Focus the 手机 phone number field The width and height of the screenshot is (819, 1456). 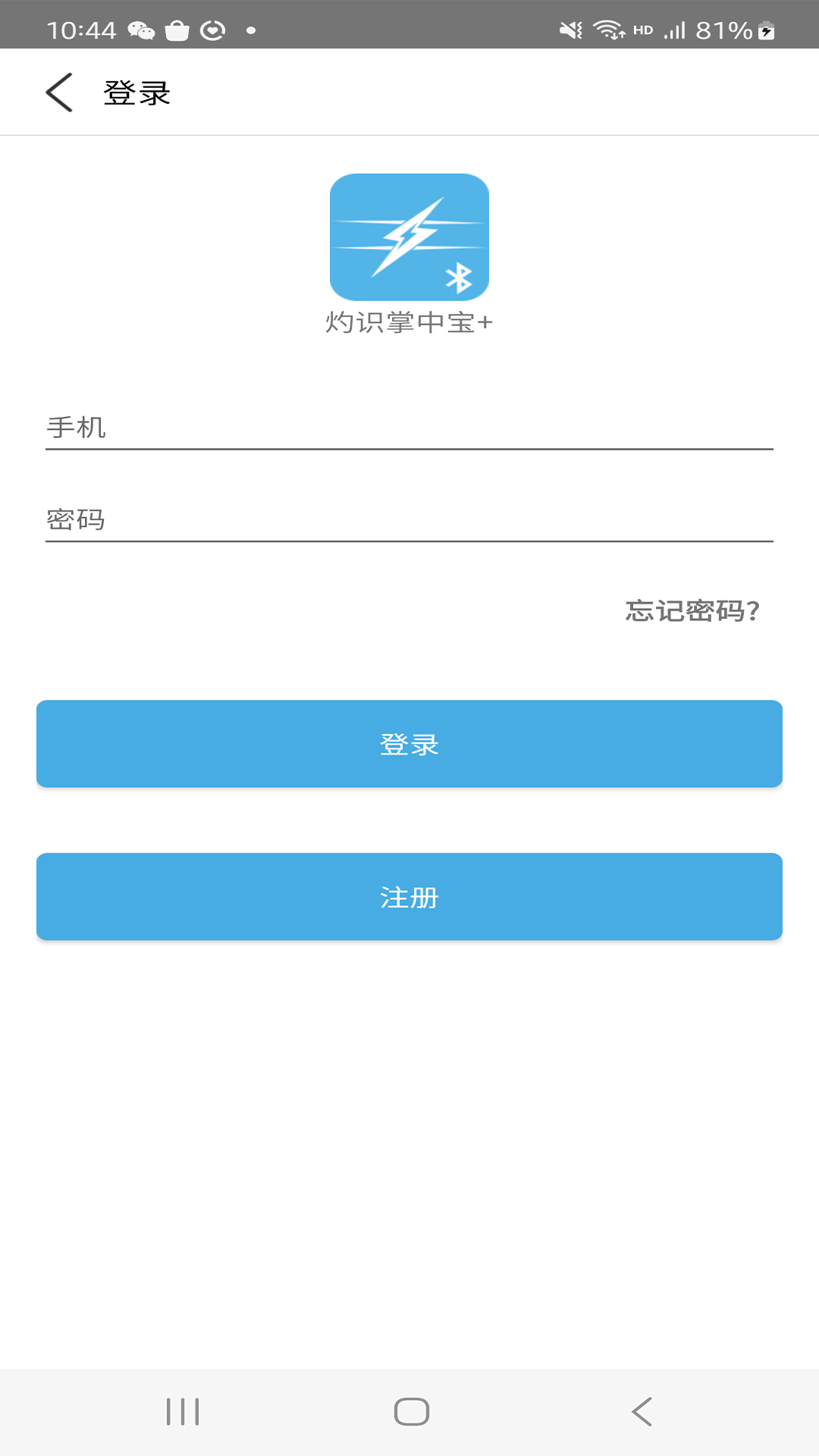[x=409, y=428]
